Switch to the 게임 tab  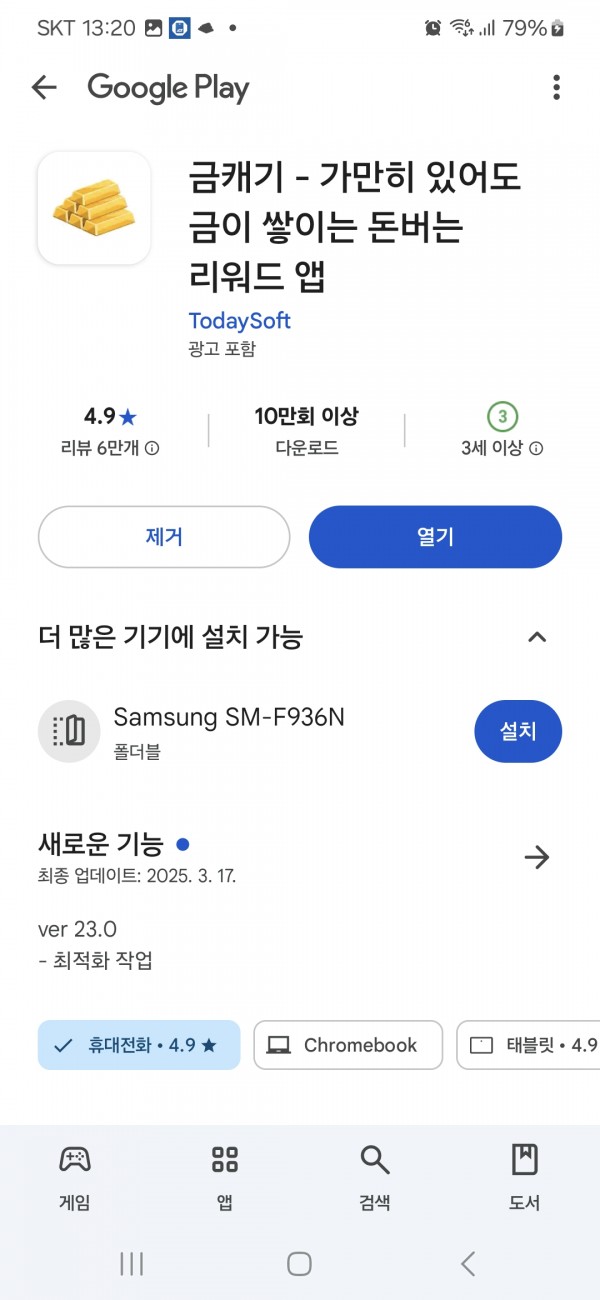75,1178
